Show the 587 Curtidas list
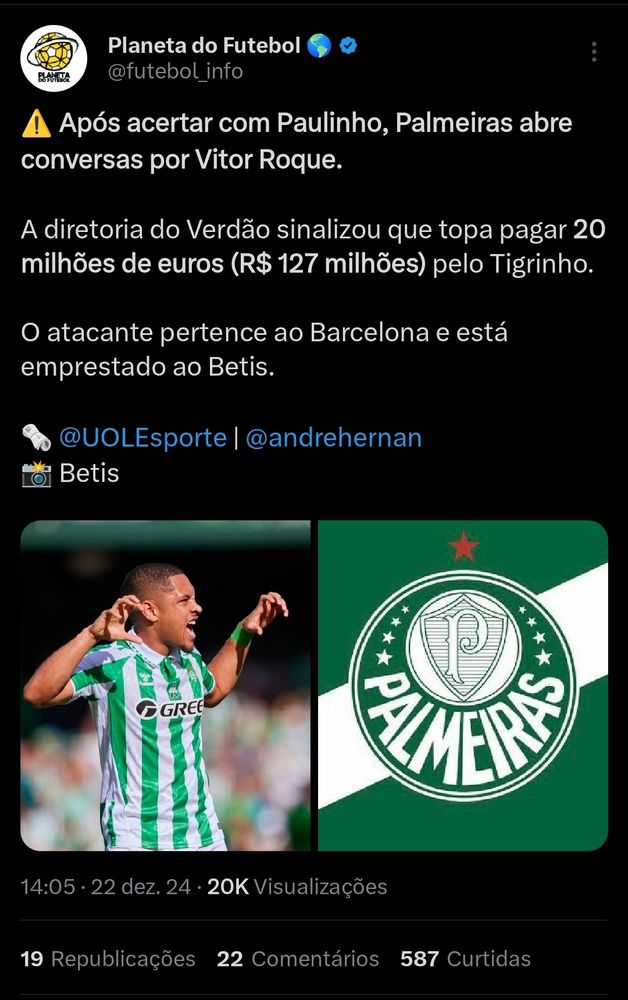 pos(465,958)
